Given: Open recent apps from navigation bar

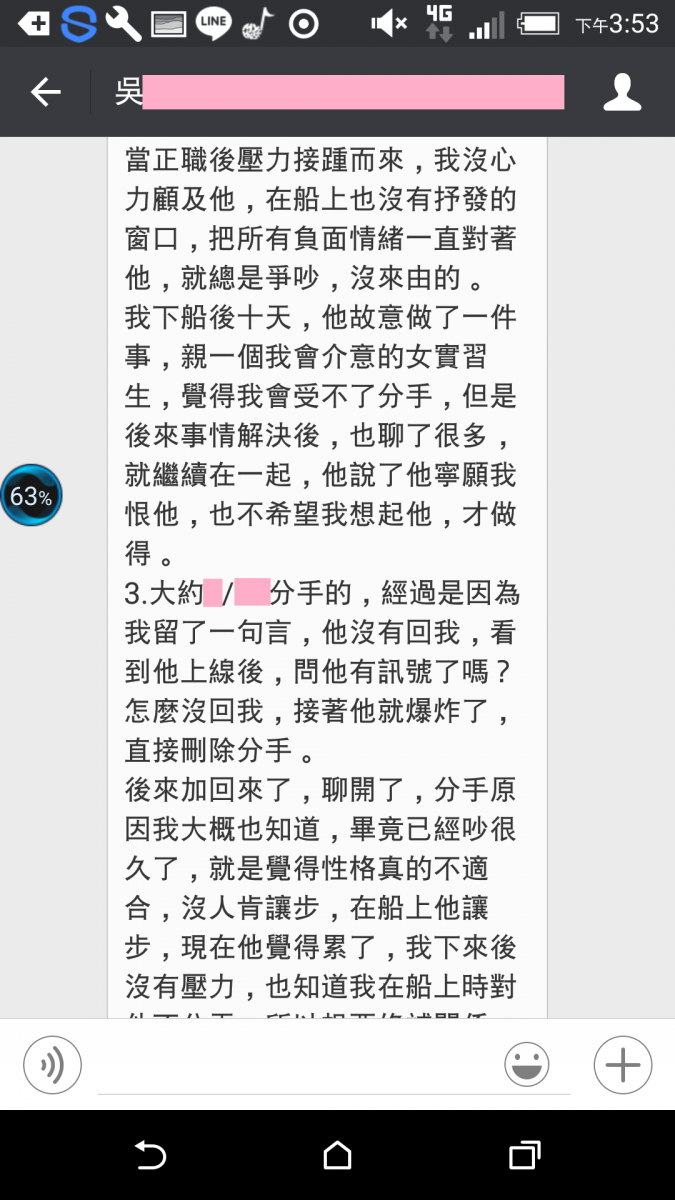Looking at the screenshot, I should [525, 1156].
